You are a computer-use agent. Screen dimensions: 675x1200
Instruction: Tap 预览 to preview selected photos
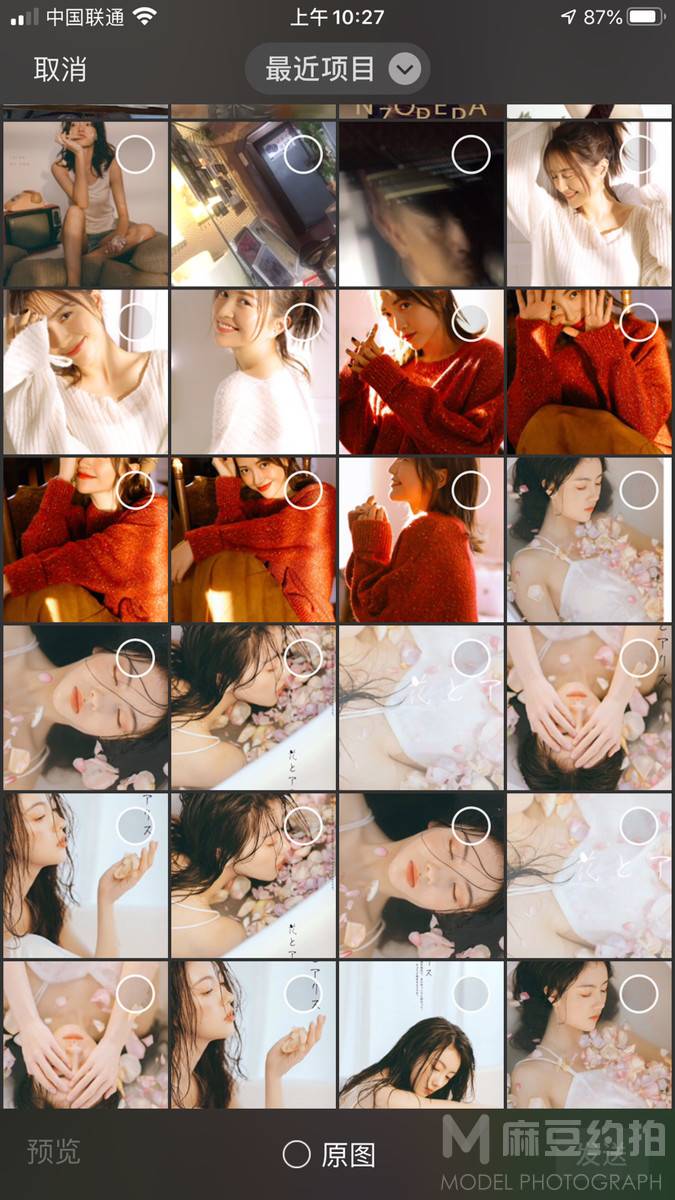click(x=54, y=1153)
